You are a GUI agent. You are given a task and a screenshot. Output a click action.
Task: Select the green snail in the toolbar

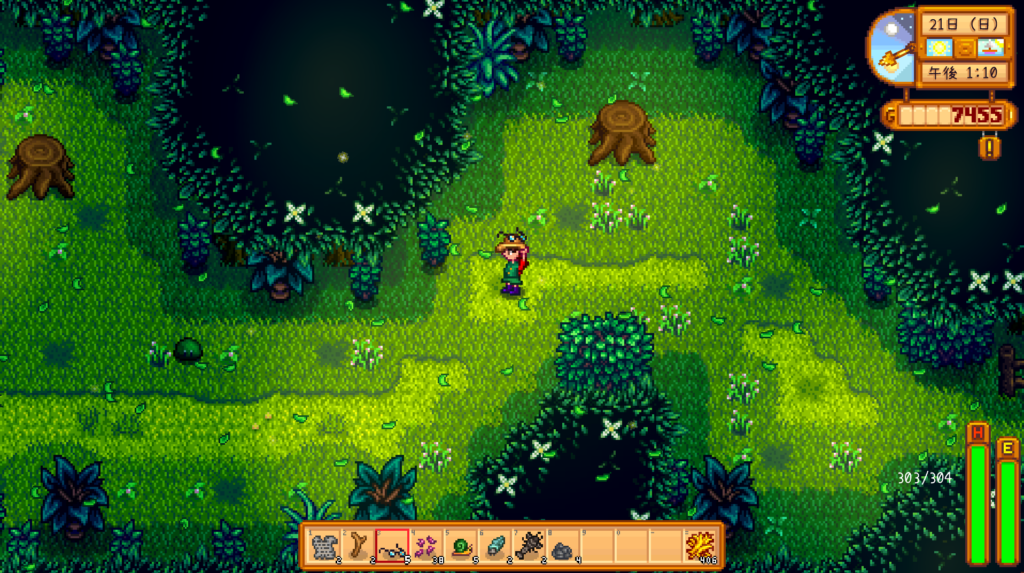pos(462,546)
